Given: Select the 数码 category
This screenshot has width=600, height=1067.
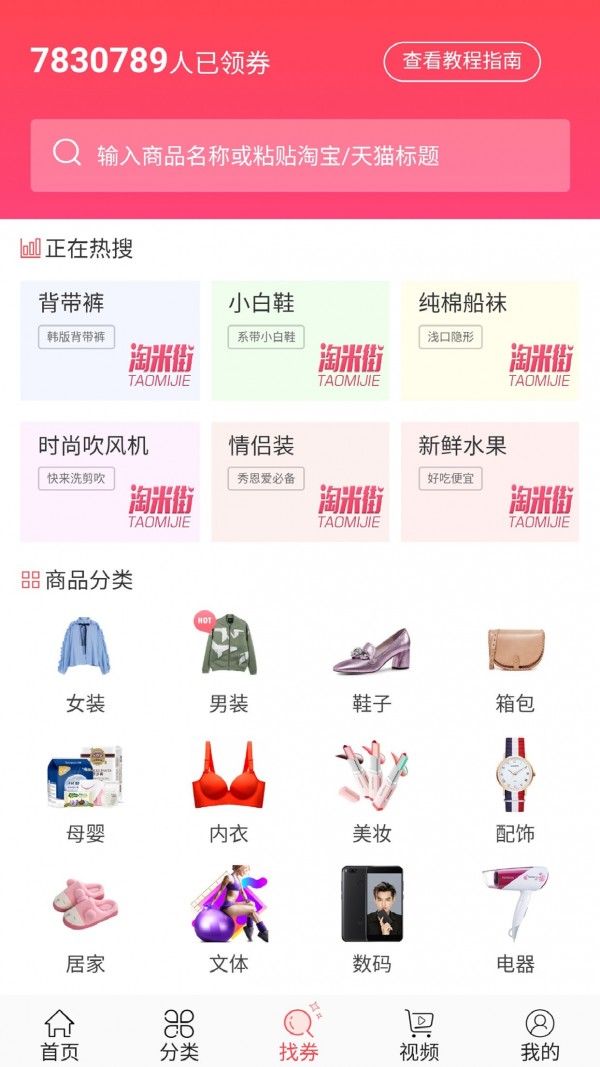Looking at the screenshot, I should (x=372, y=922).
